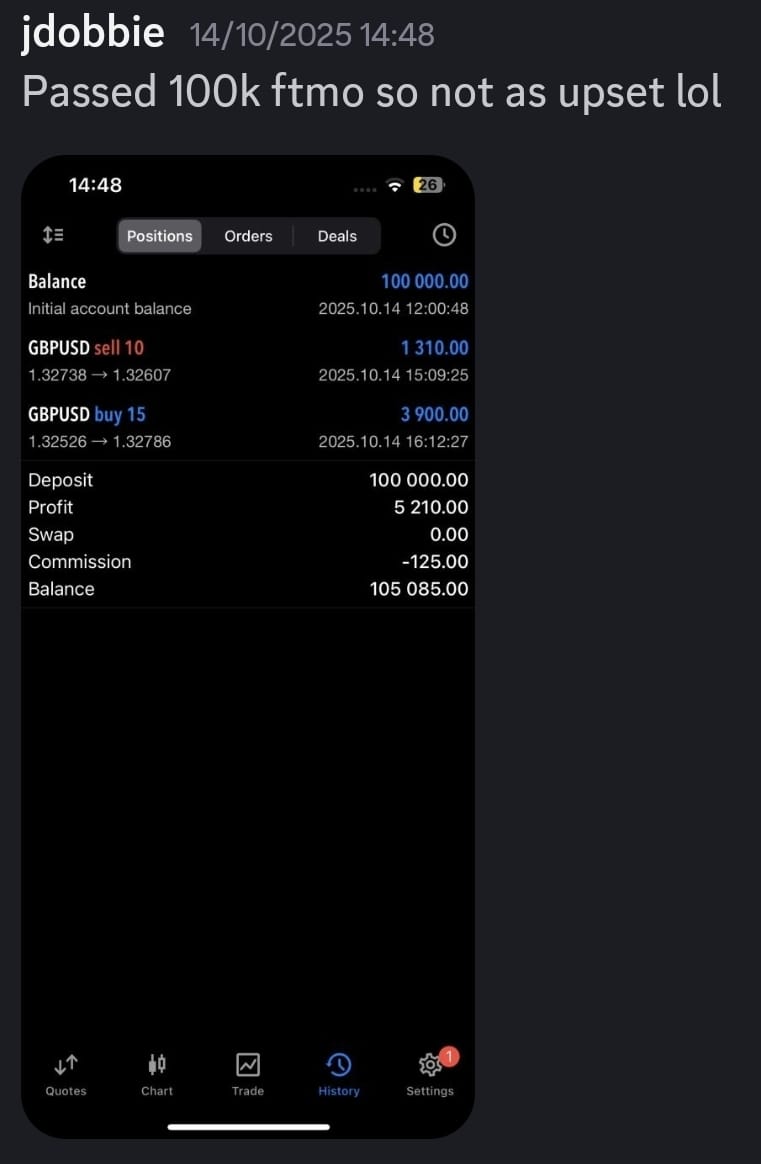Open jdobbie's profile from the username

coord(93,34)
